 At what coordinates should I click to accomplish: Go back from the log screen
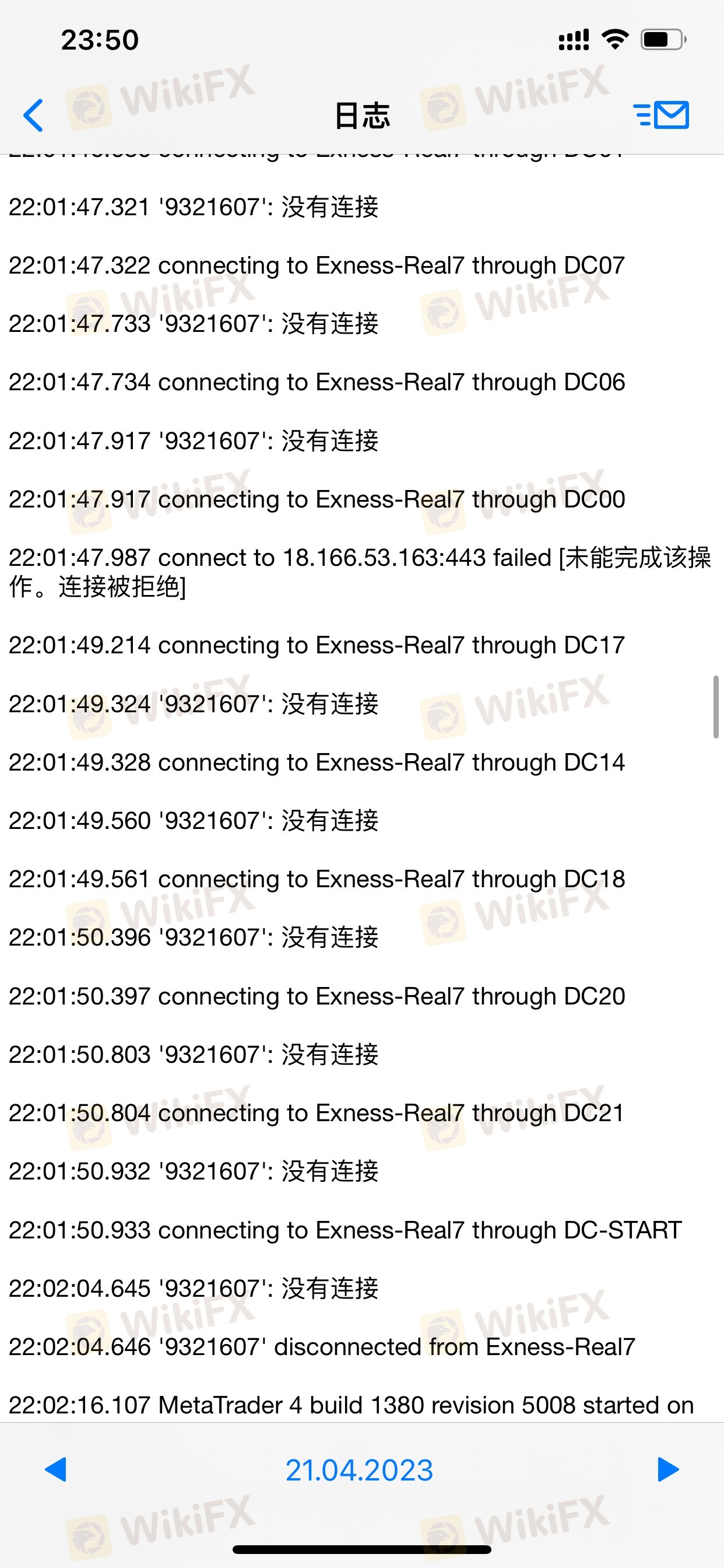[33, 115]
